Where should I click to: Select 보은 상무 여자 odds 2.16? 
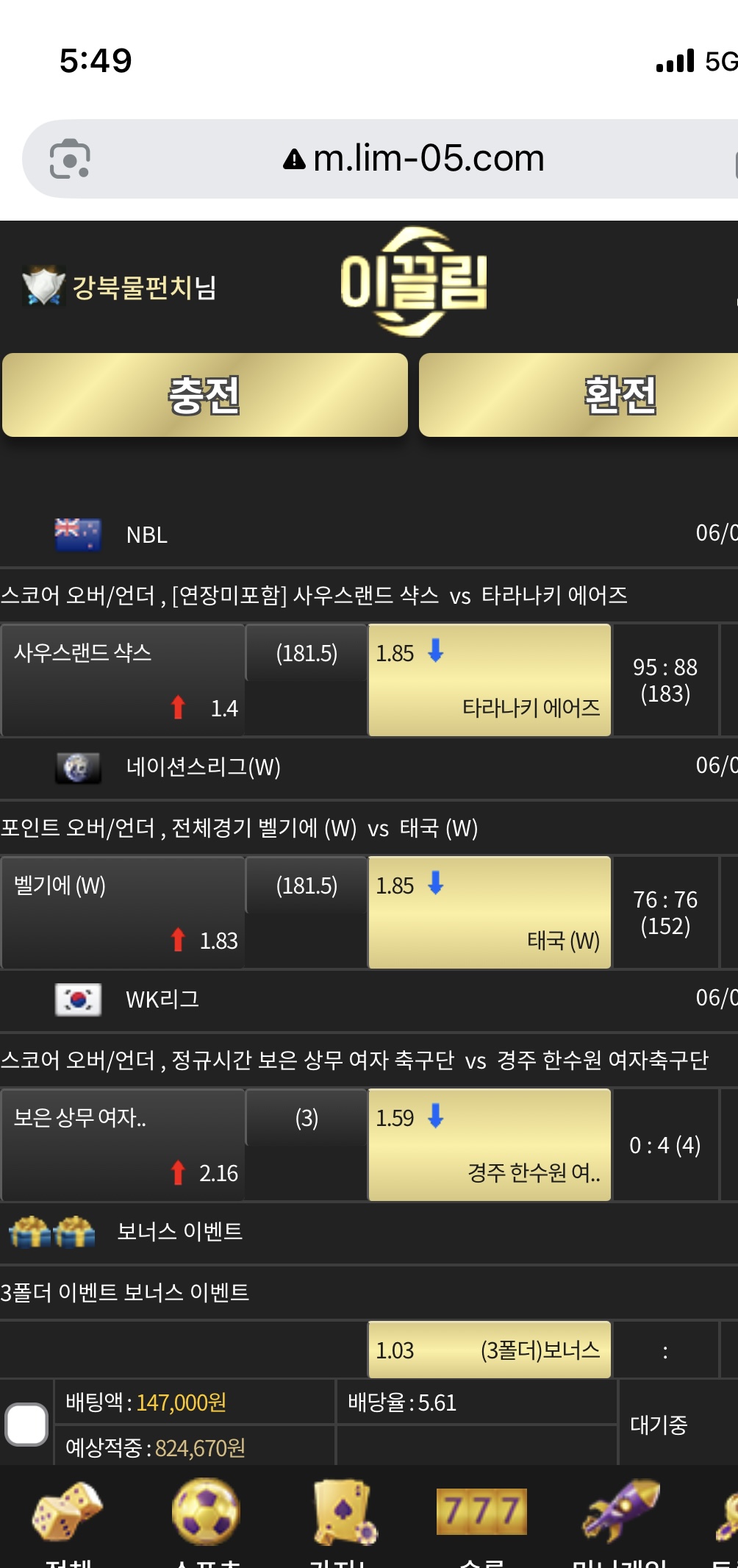pos(123,1144)
